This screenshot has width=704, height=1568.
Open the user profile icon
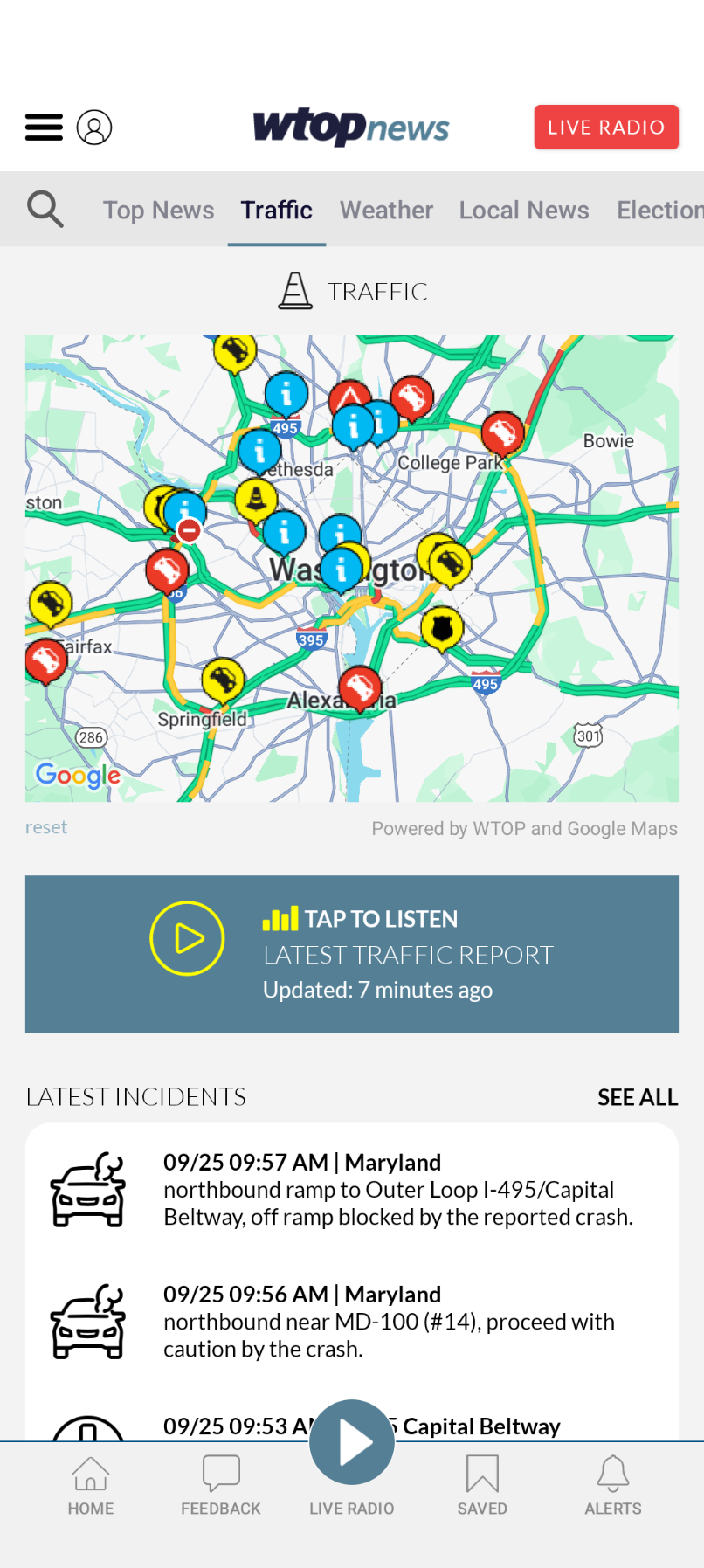pyautogui.click(x=94, y=128)
